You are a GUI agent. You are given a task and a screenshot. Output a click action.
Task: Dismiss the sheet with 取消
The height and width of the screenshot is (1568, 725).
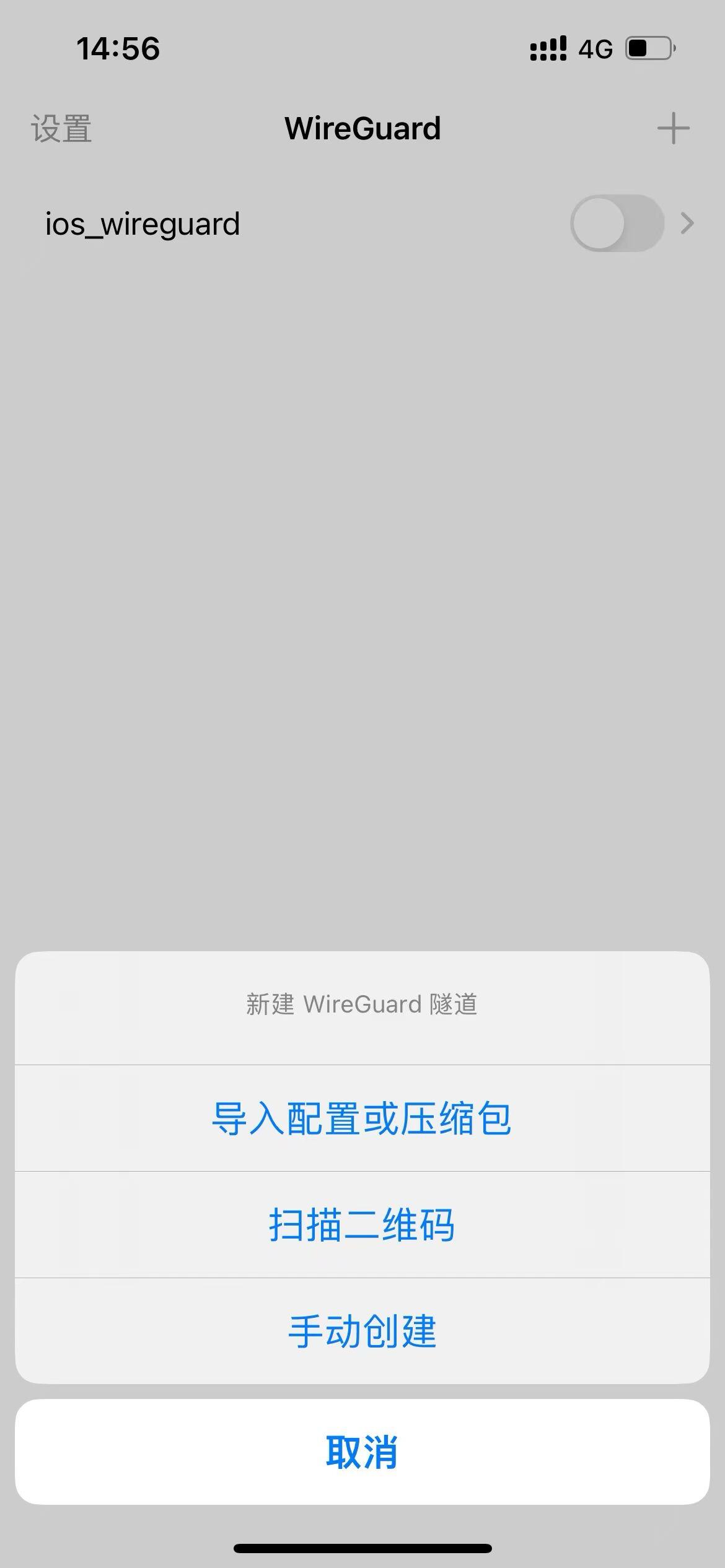(x=362, y=1453)
